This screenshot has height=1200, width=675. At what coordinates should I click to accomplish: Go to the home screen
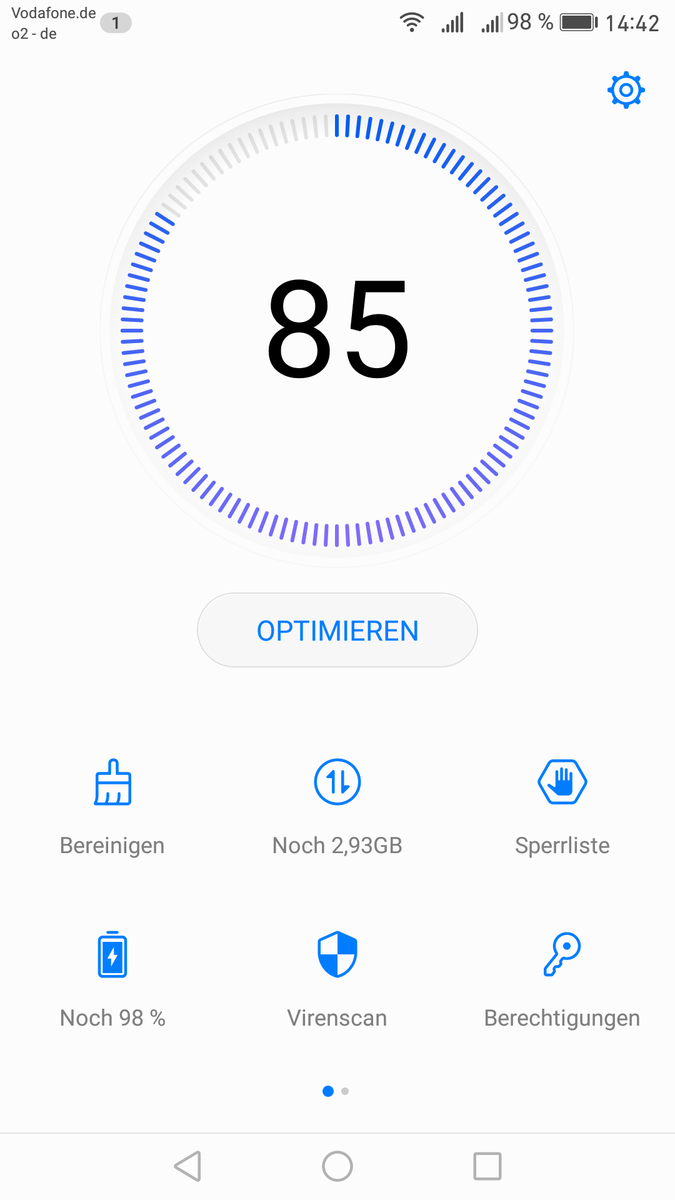337,1166
